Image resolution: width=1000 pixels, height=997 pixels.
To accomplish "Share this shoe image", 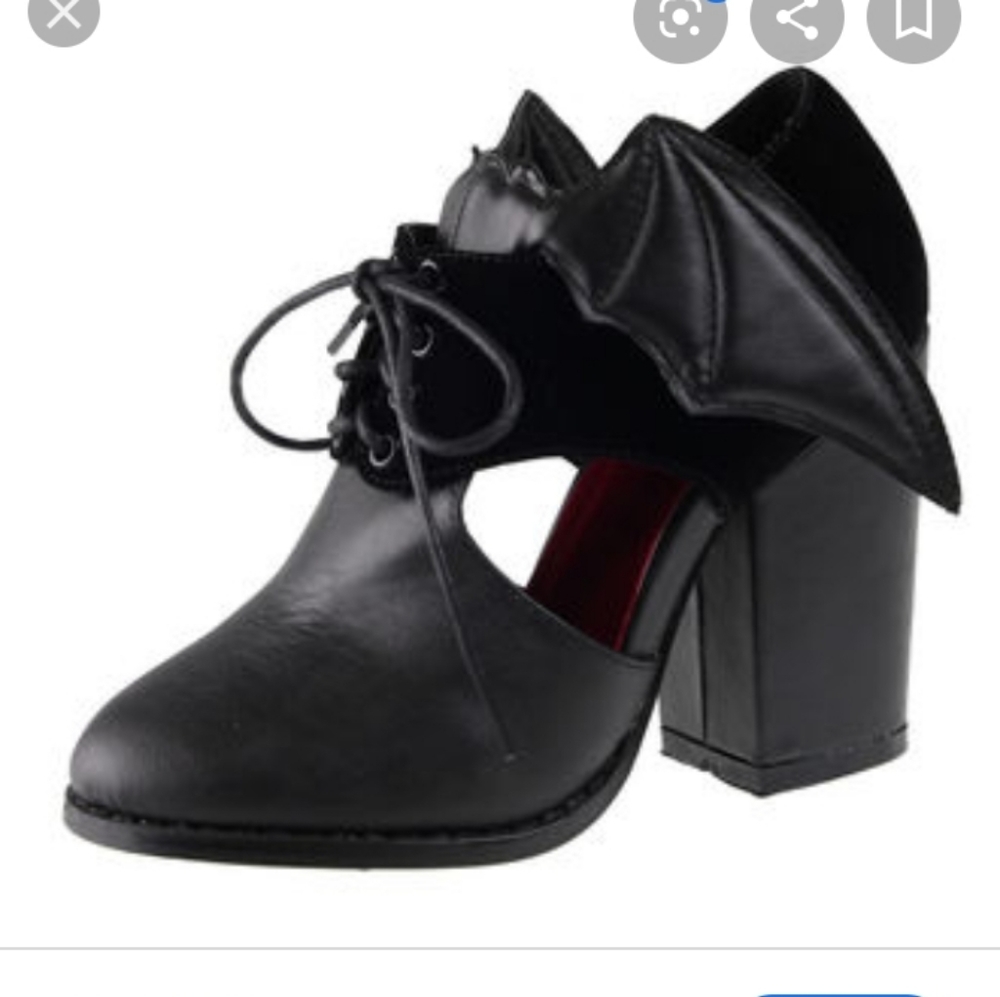I will point(797,18).
